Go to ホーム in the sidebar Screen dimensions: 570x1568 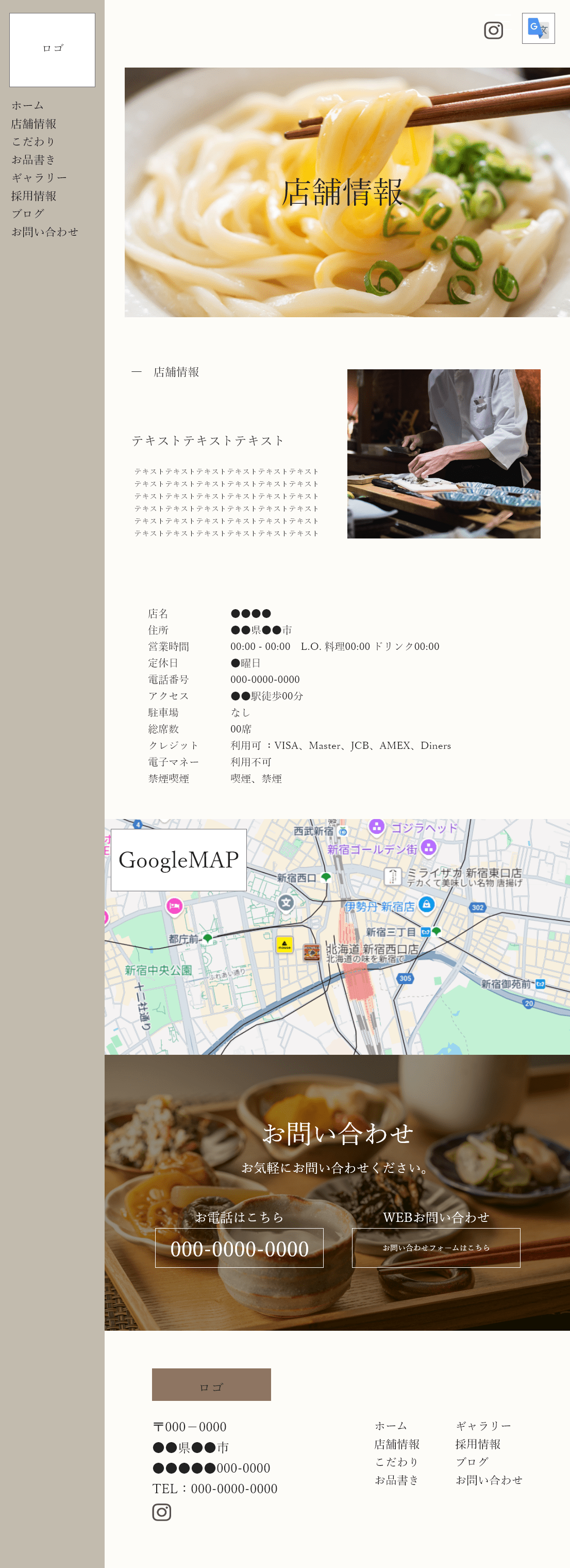pos(27,105)
